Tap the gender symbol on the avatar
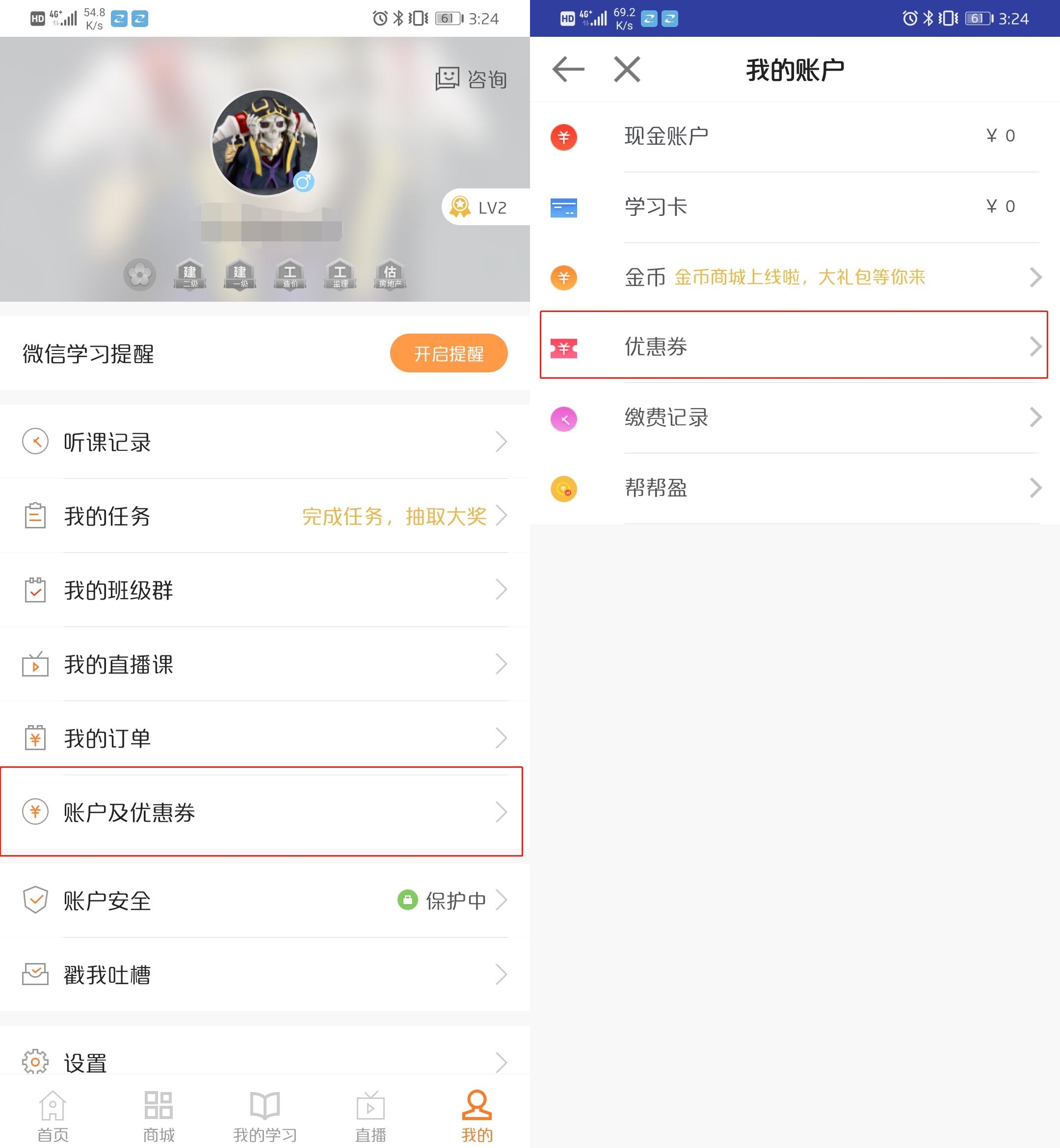The width and height of the screenshot is (1060, 1148). (305, 183)
